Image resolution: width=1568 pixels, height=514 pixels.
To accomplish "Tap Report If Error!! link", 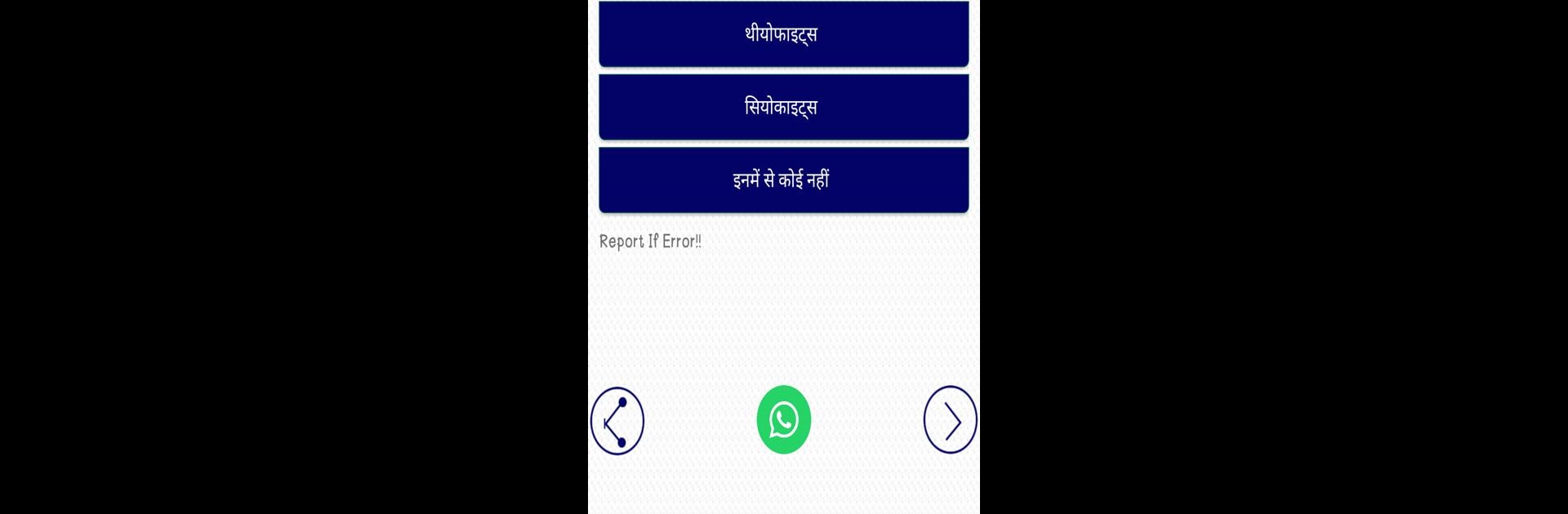I will (650, 241).
